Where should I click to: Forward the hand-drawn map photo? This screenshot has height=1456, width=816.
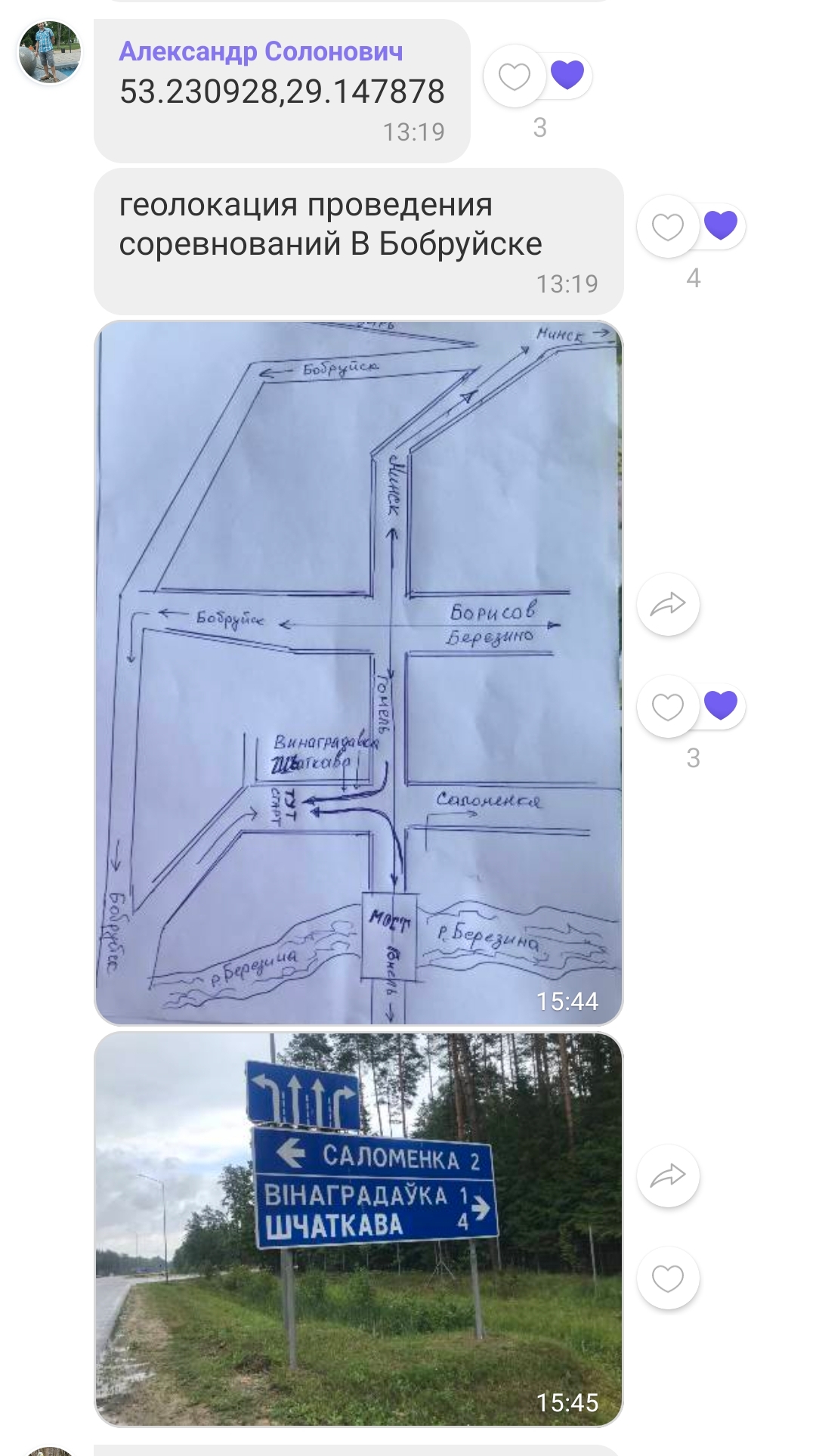click(668, 604)
